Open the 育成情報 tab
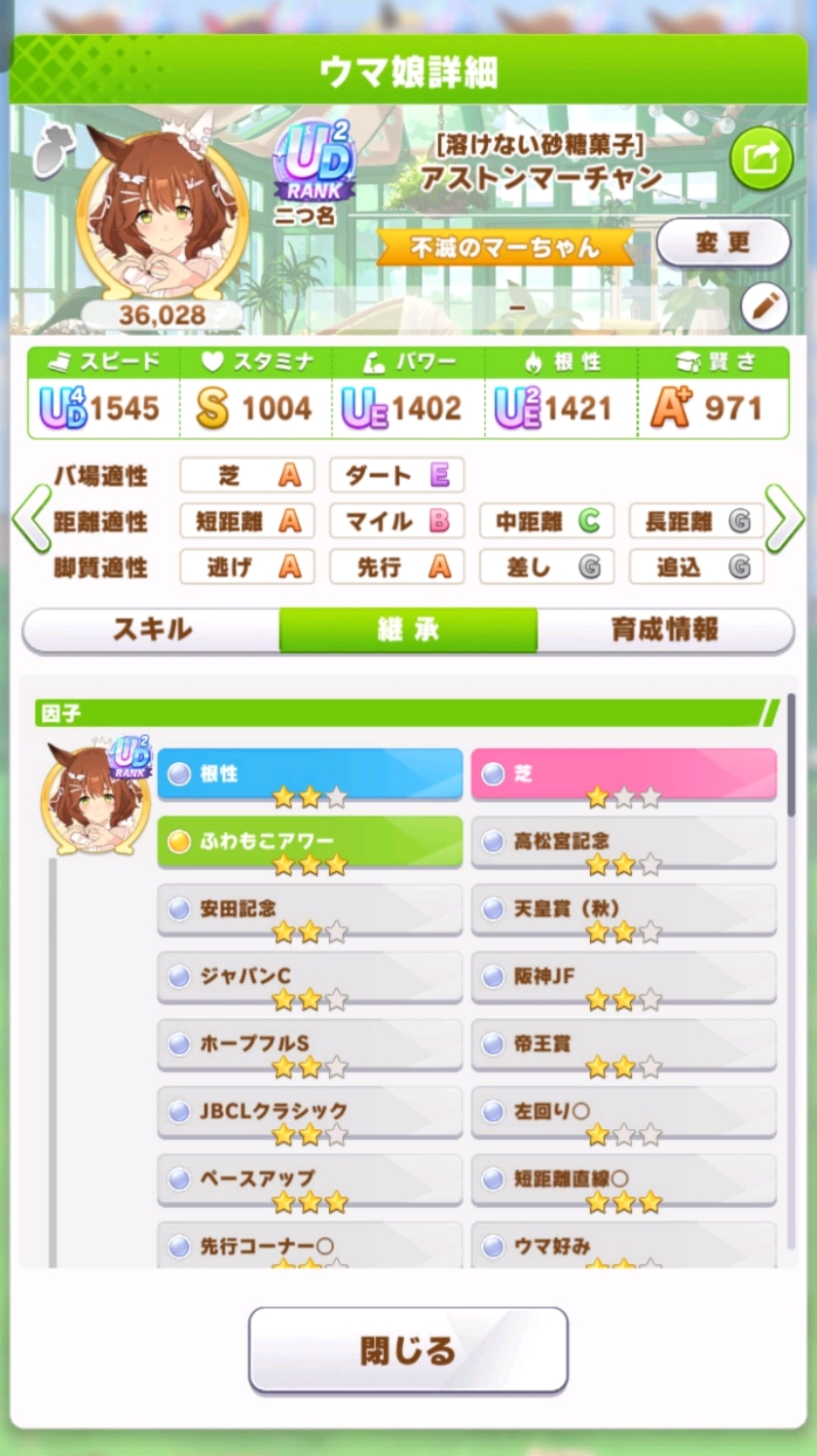Image resolution: width=817 pixels, height=1456 pixels. 664,630
